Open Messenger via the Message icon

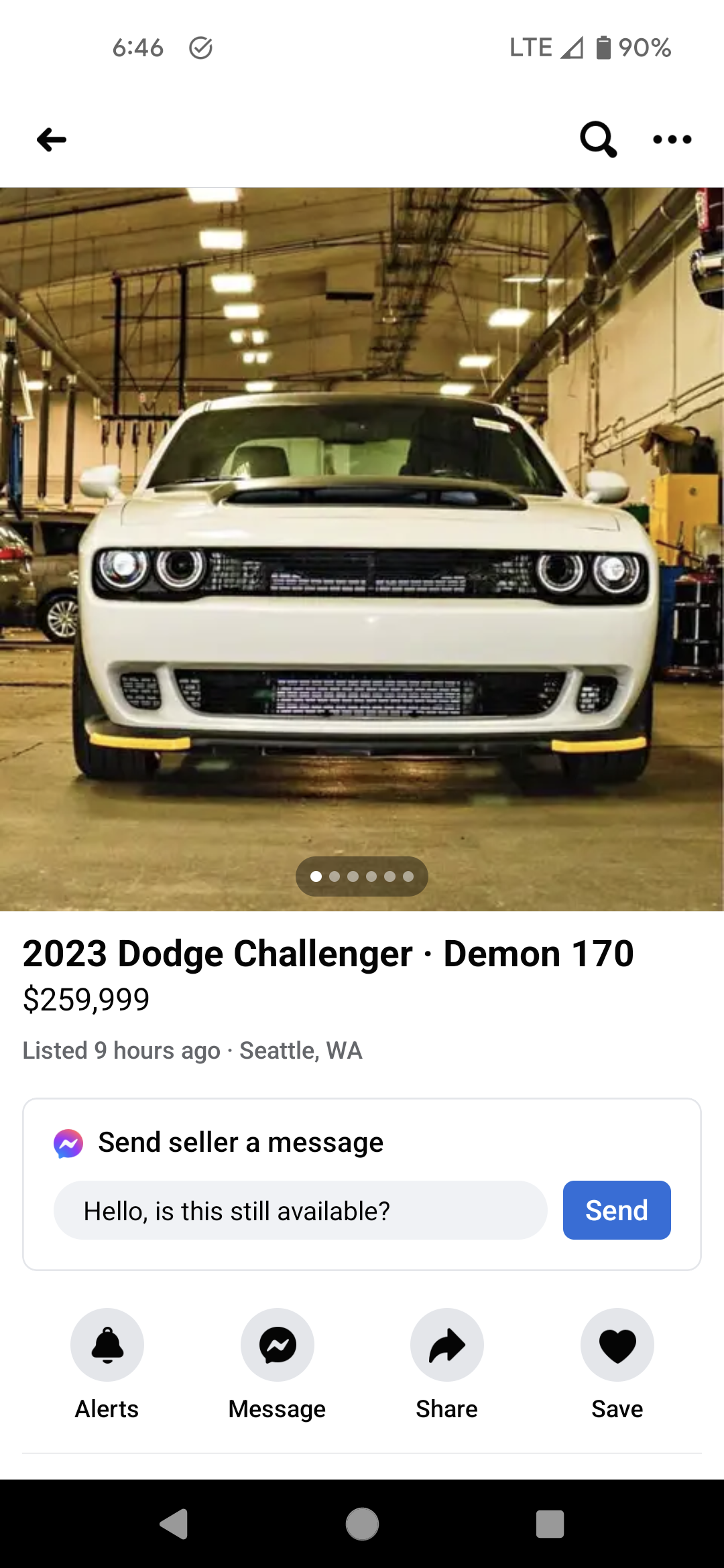(x=277, y=1344)
